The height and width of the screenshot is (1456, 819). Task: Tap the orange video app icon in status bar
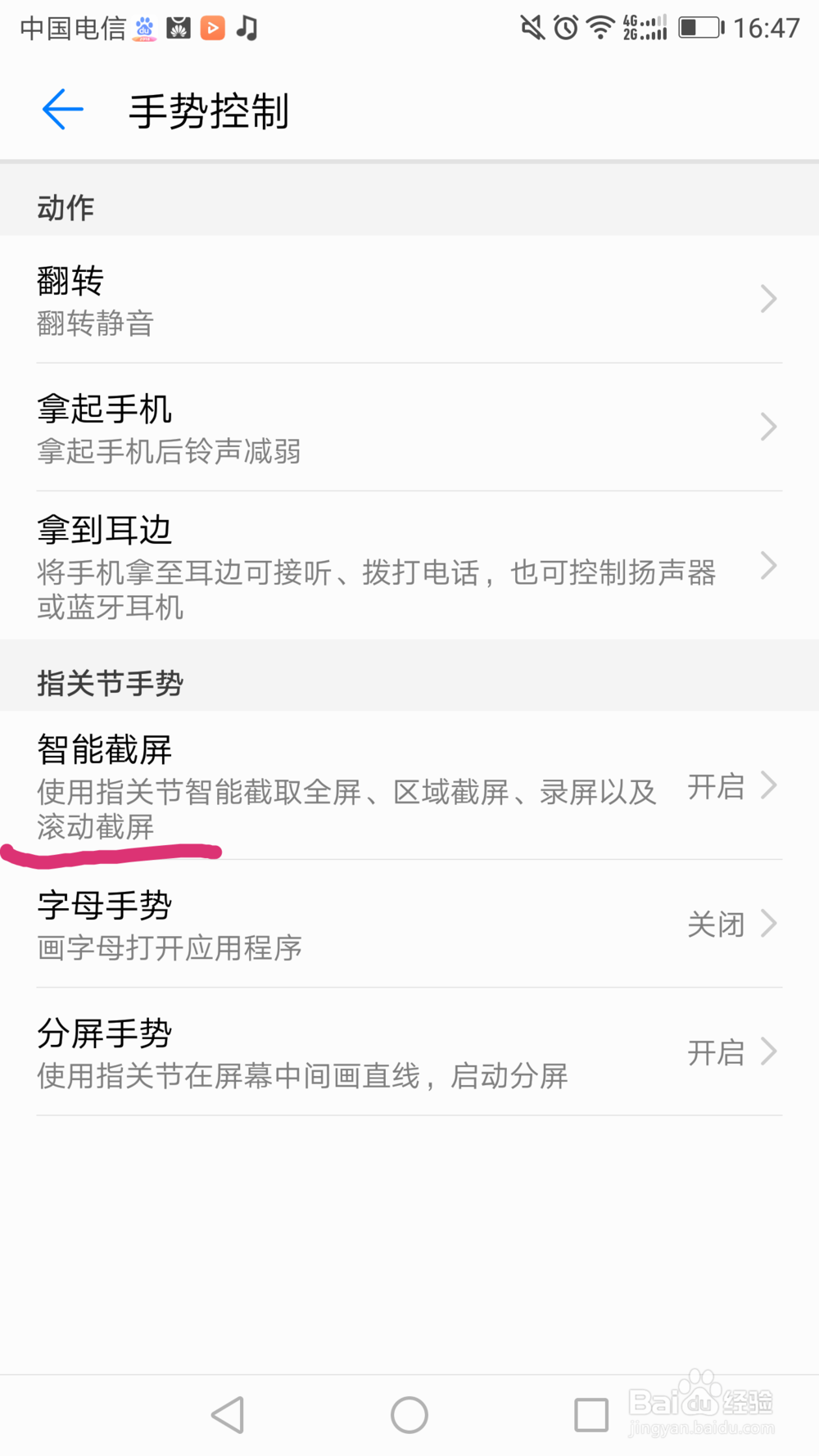pyautogui.click(x=212, y=27)
